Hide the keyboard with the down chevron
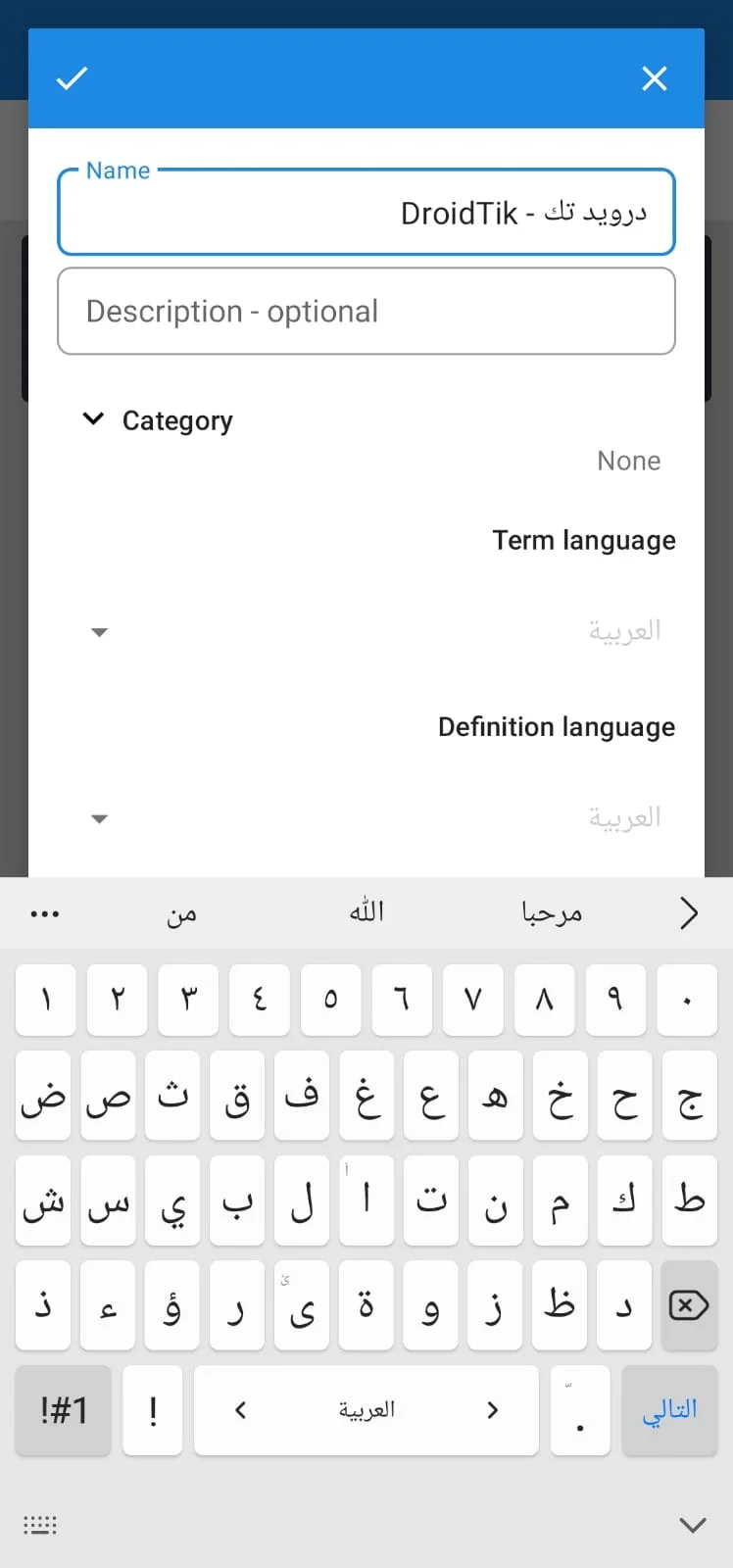The height and width of the screenshot is (1568, 733). (x=693, y=1525)
